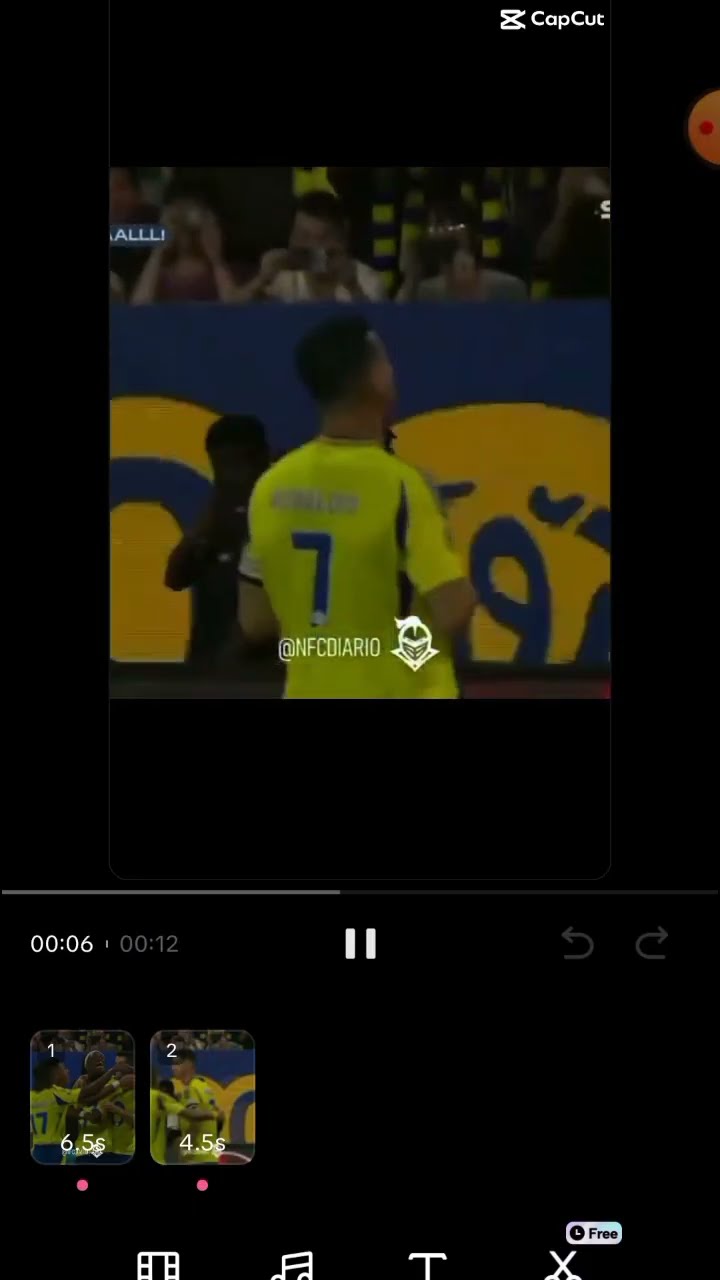Select clip 1 with 6.5s duration
Image resolution: width=720 pixels, height=1280 pixels.
pos(82,1097)
